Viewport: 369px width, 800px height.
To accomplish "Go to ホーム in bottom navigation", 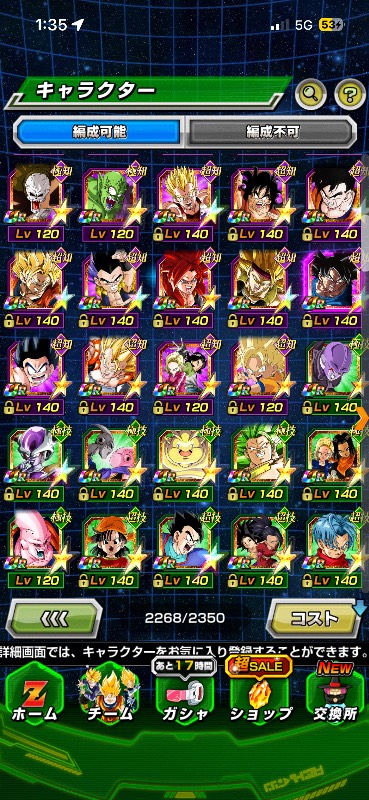I will pyautogui.click(x=34, y=697).
